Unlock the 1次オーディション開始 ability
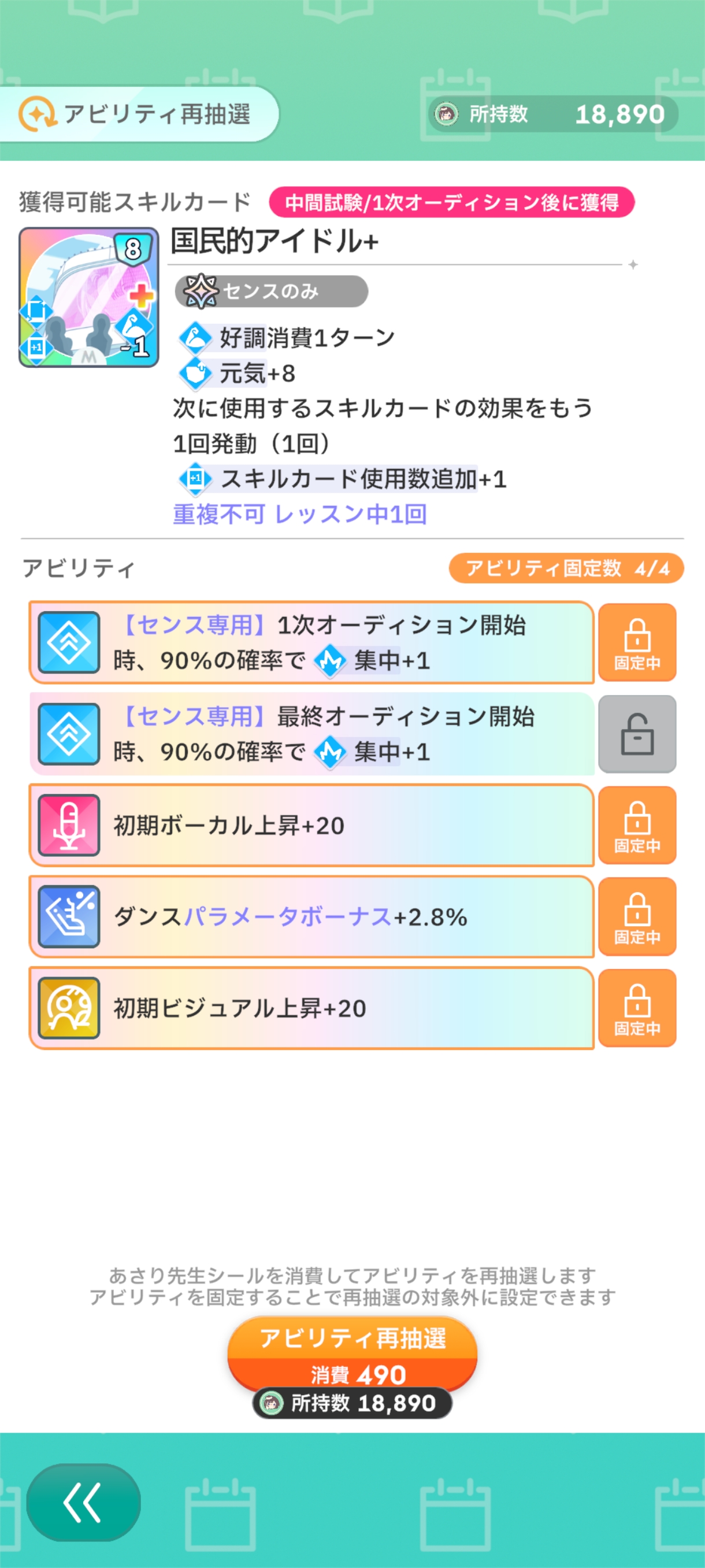705x1568 pixels. point(637,642)
